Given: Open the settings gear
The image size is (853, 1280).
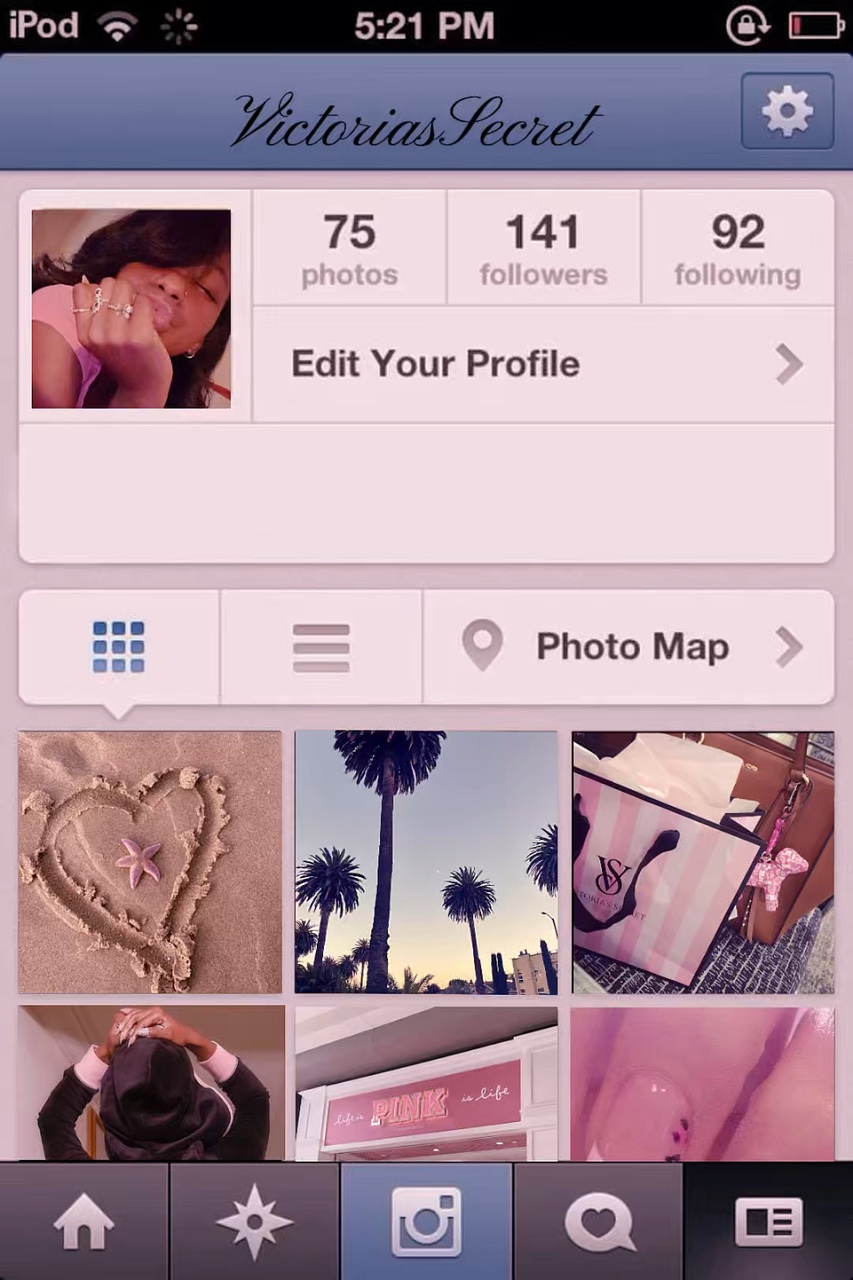Looking at the screenshot, I should (787, 111).
